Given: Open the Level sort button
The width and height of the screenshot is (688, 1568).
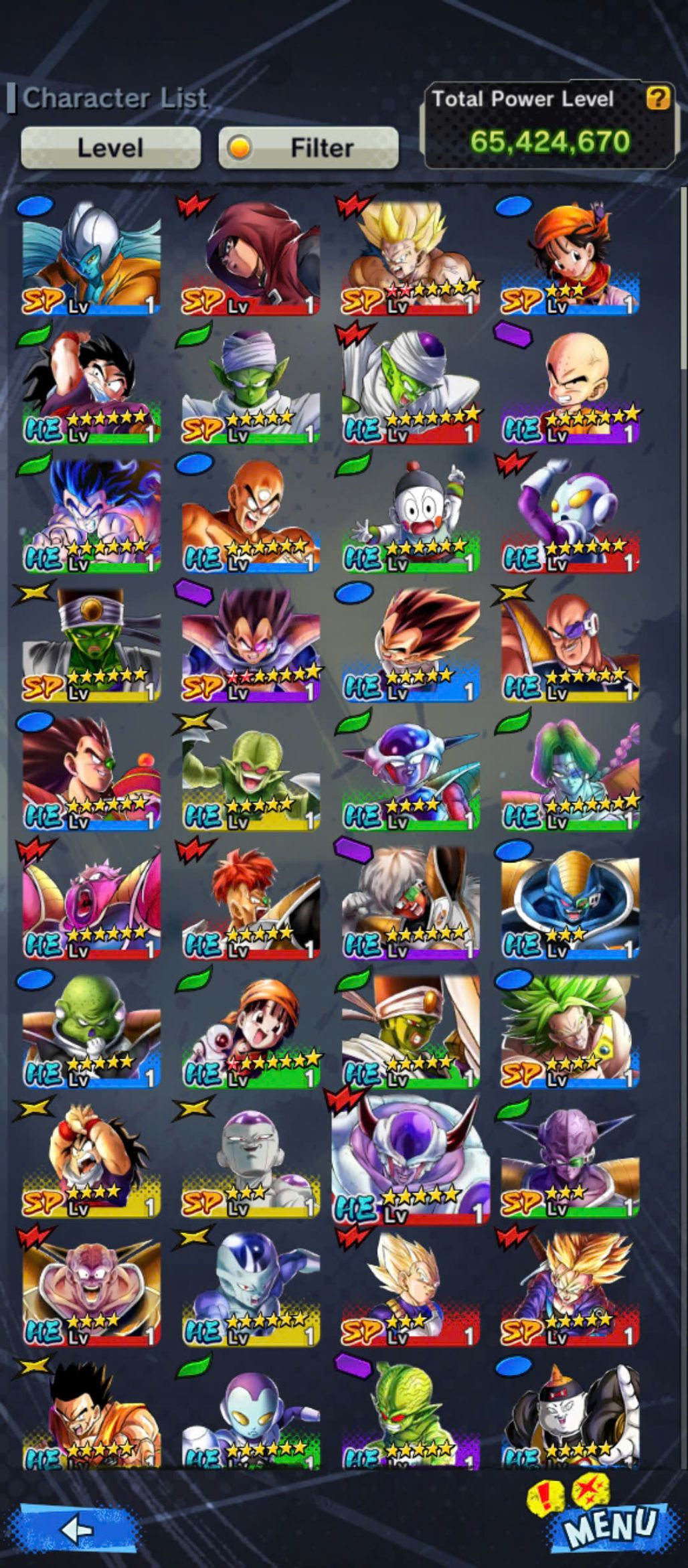Looking at the screenshot, I should [110, 147].
